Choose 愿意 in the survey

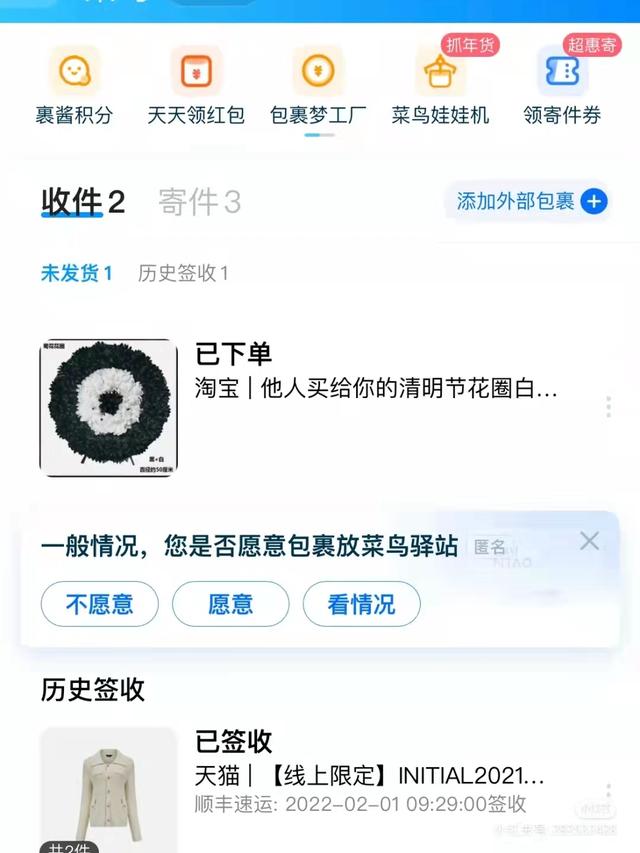[230, 604]
